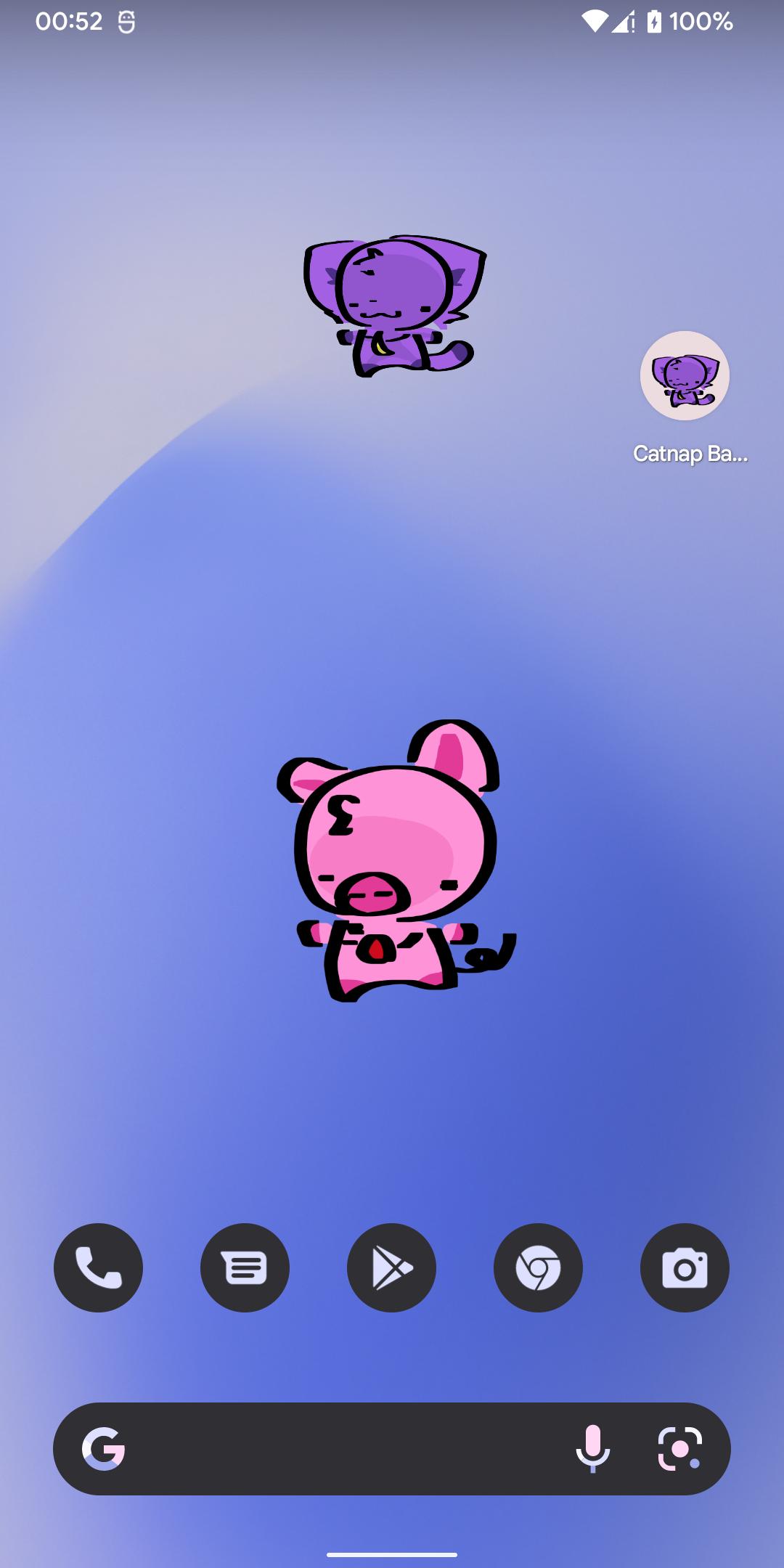
Task: Open the Camera app
Action: click(x=685, y=1267)
